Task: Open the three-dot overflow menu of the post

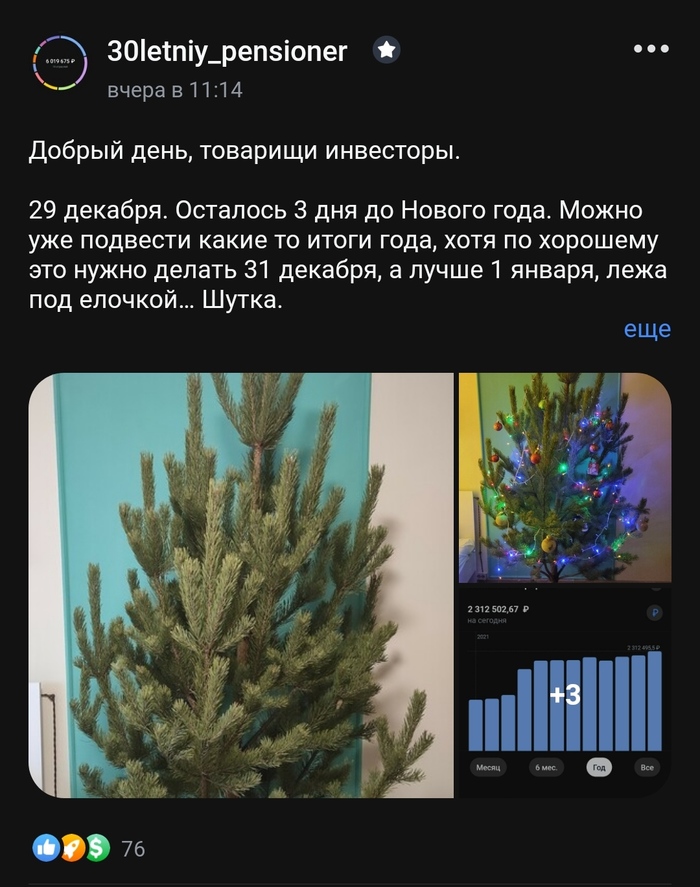Action: (651, 49)
